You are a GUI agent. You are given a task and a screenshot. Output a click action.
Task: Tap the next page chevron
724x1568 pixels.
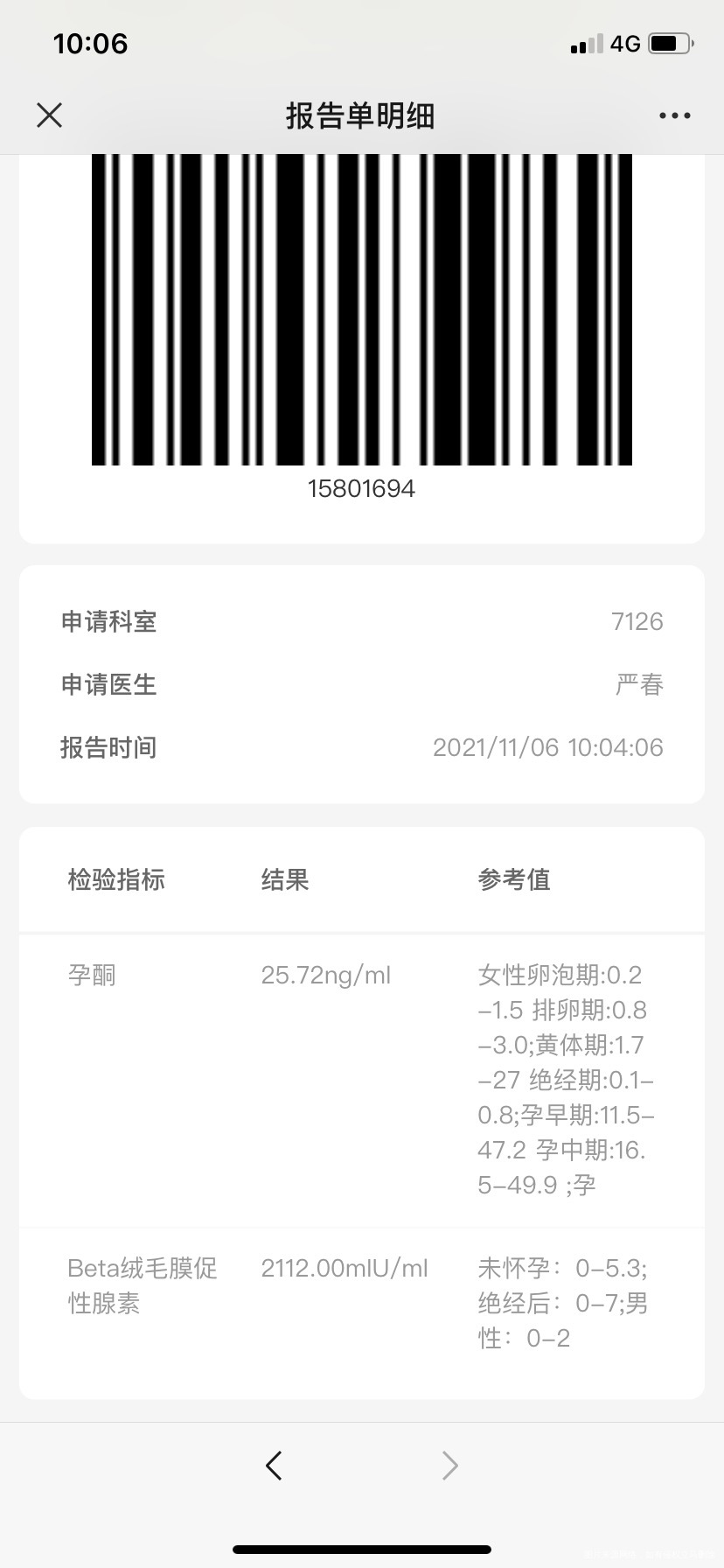click(449, 1465)
